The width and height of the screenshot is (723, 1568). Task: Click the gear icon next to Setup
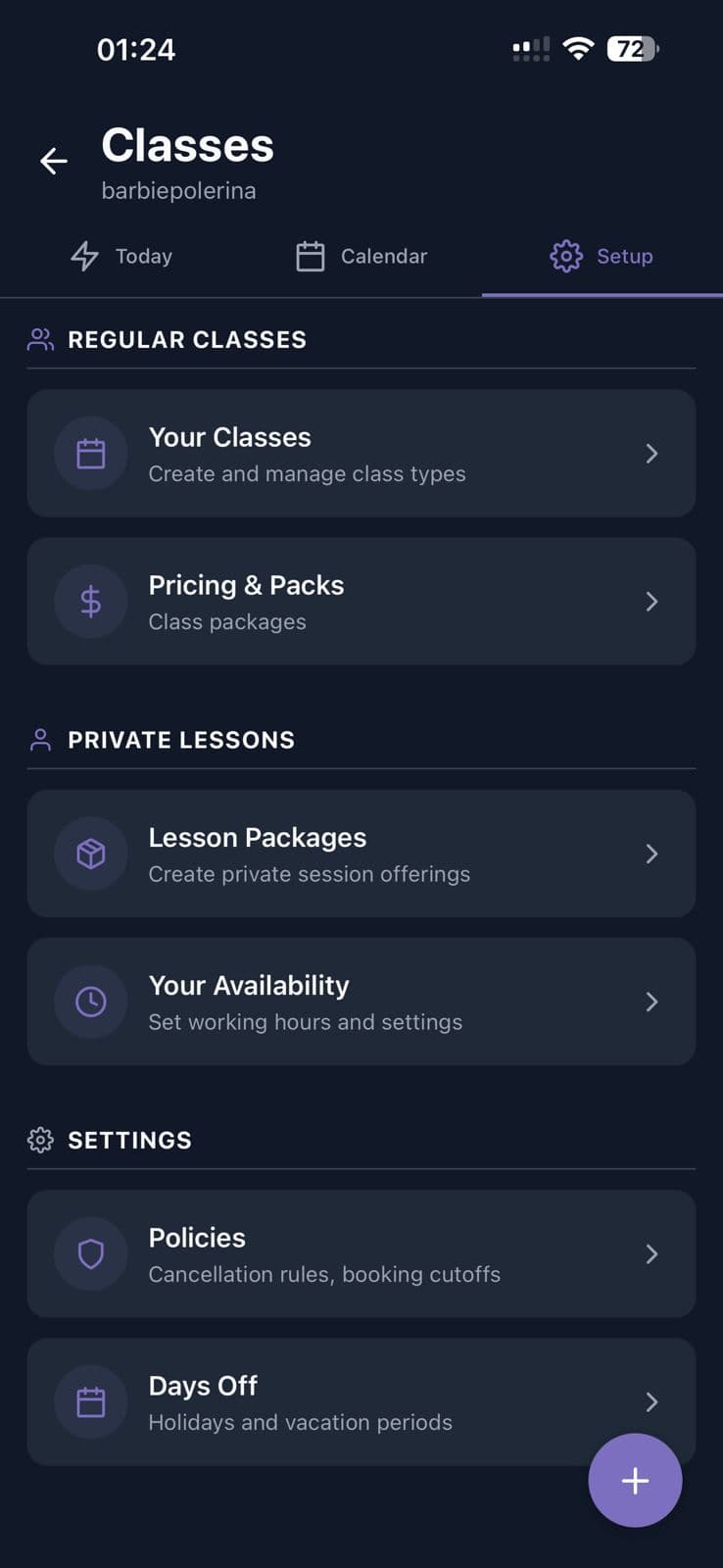click(565, 256)
